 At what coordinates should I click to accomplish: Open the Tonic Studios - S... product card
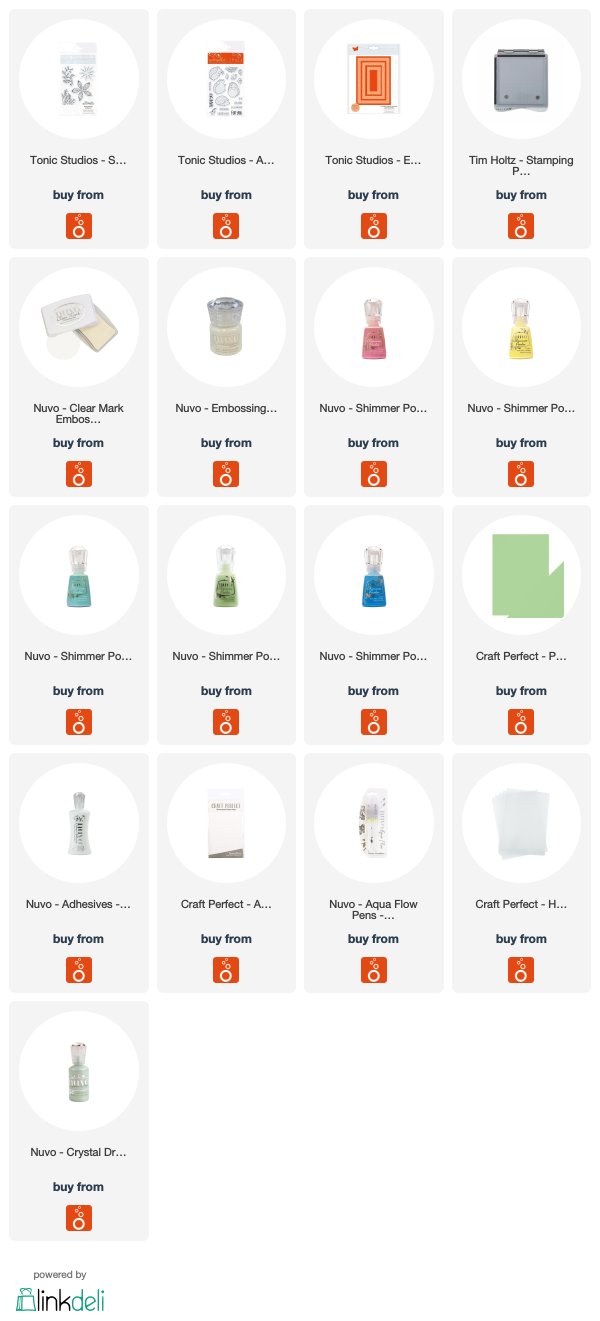[79, 129]
